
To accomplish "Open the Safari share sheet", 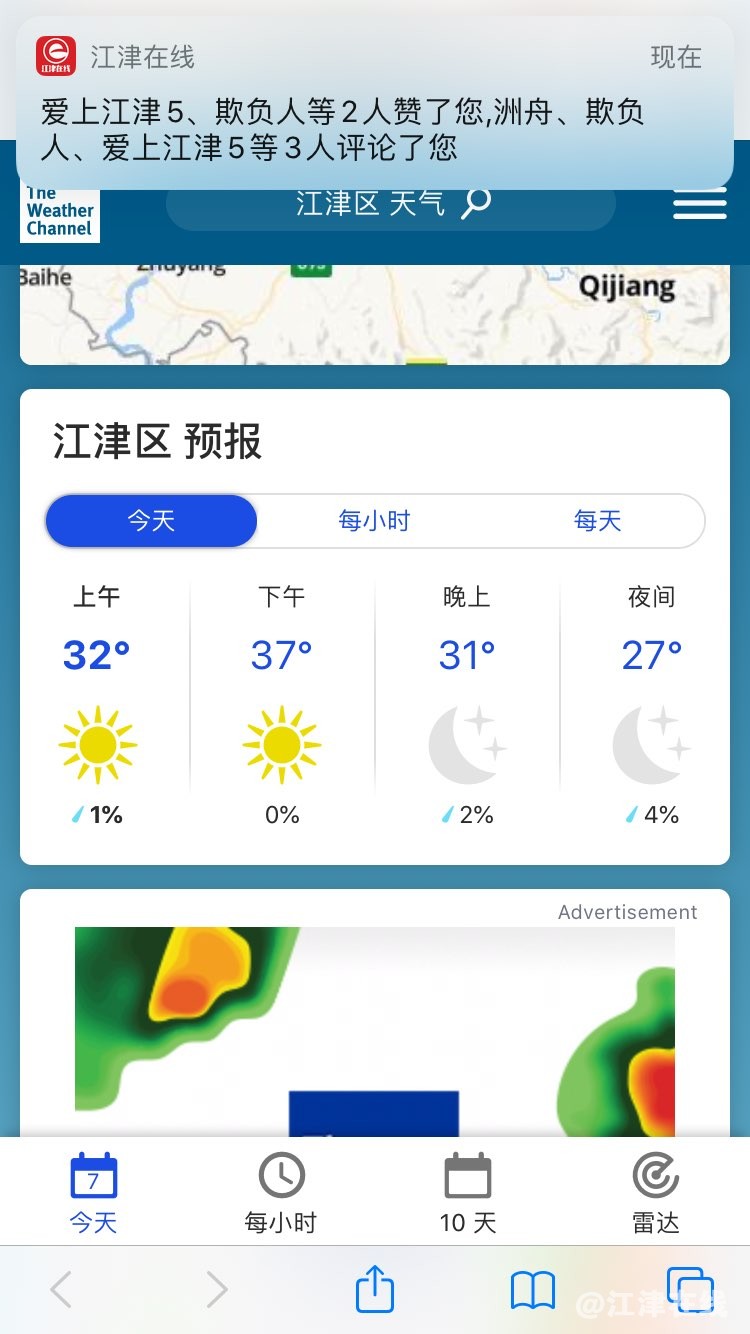I will 375,1290.
